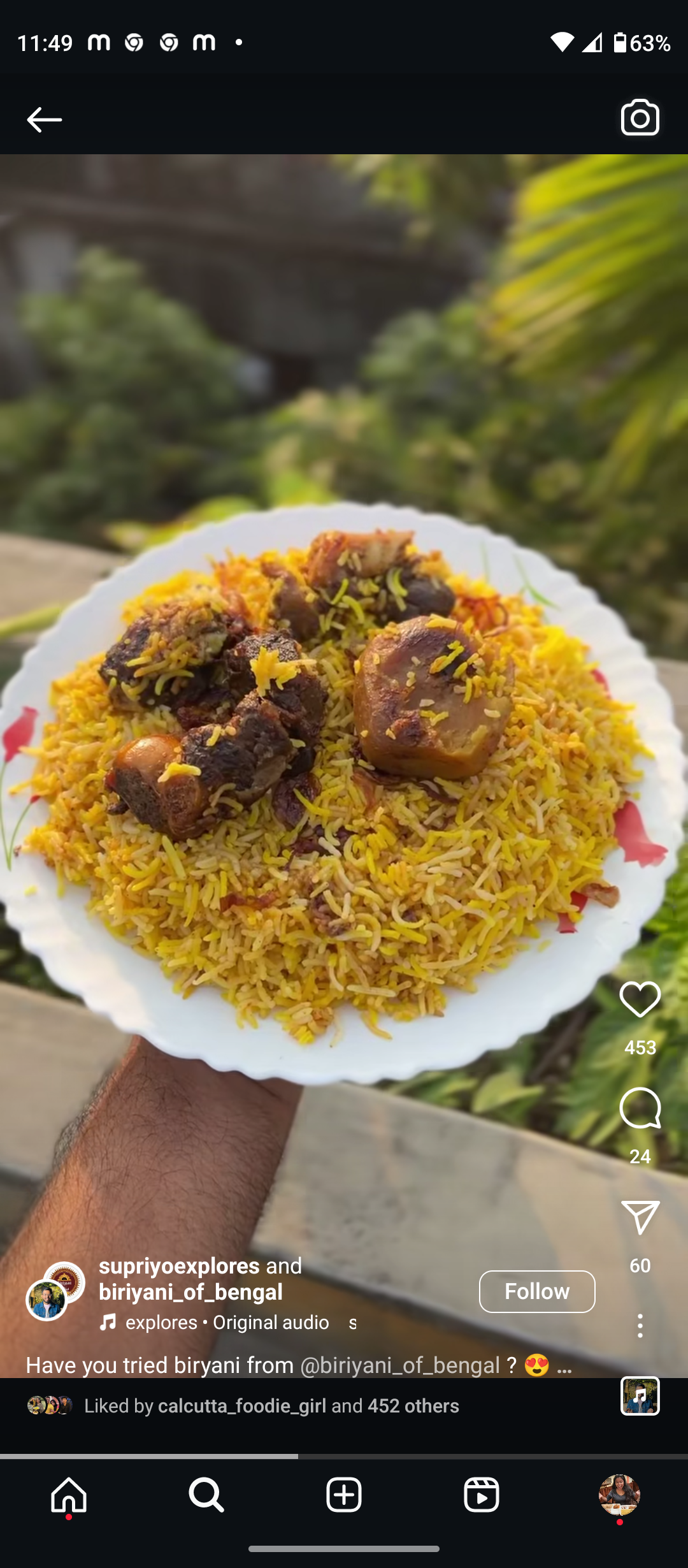This screenshot has width=688, height=1568.
Task: Open the three-dot options menu
Action: coord(640,1326)
